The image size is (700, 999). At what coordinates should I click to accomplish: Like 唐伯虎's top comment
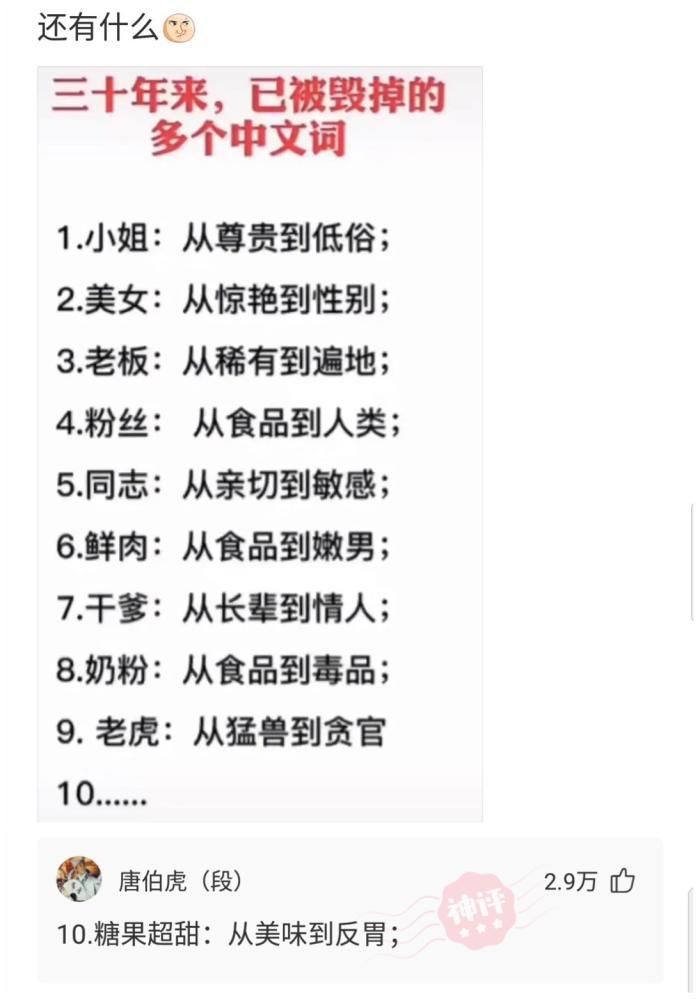click(x=622, y=881)
